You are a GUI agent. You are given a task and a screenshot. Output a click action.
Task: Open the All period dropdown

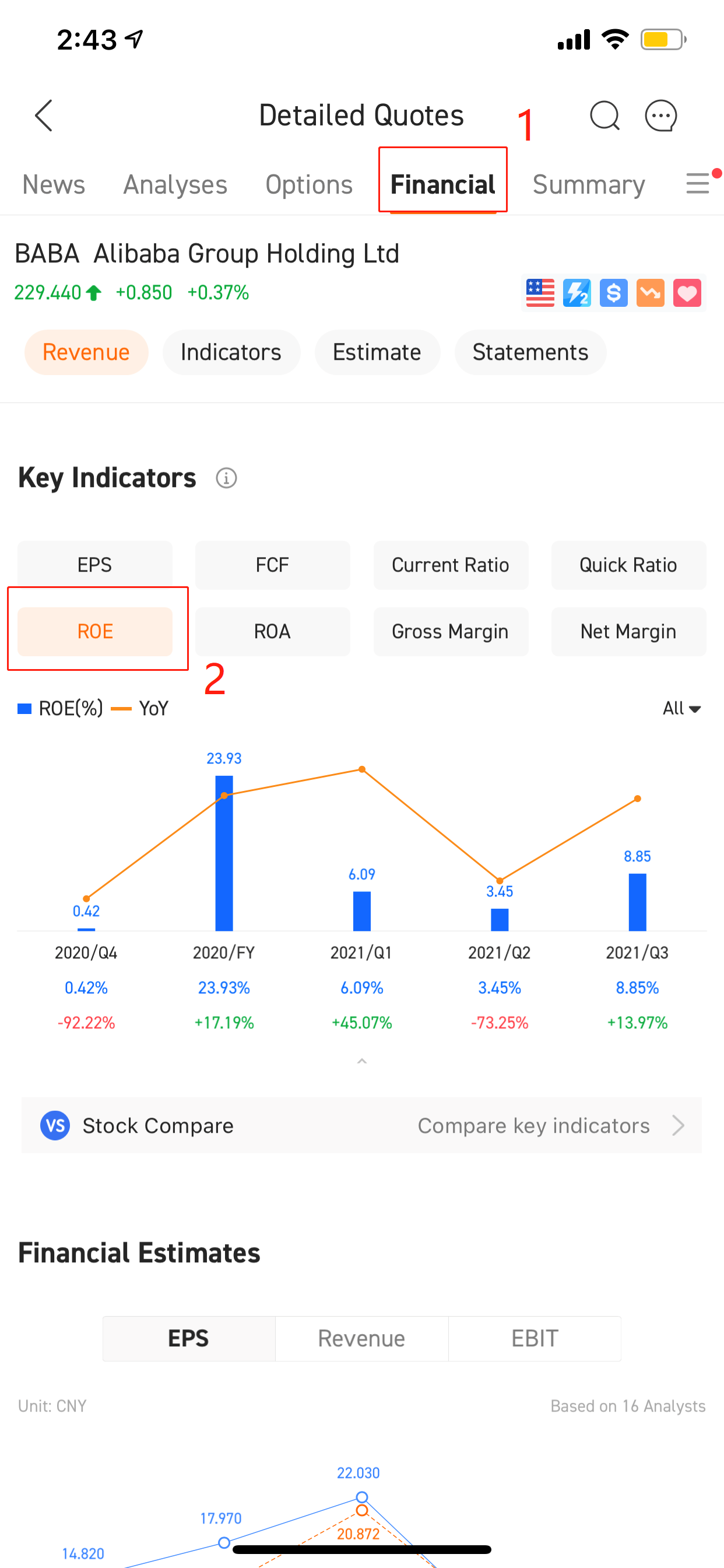[x=682, y=708]
